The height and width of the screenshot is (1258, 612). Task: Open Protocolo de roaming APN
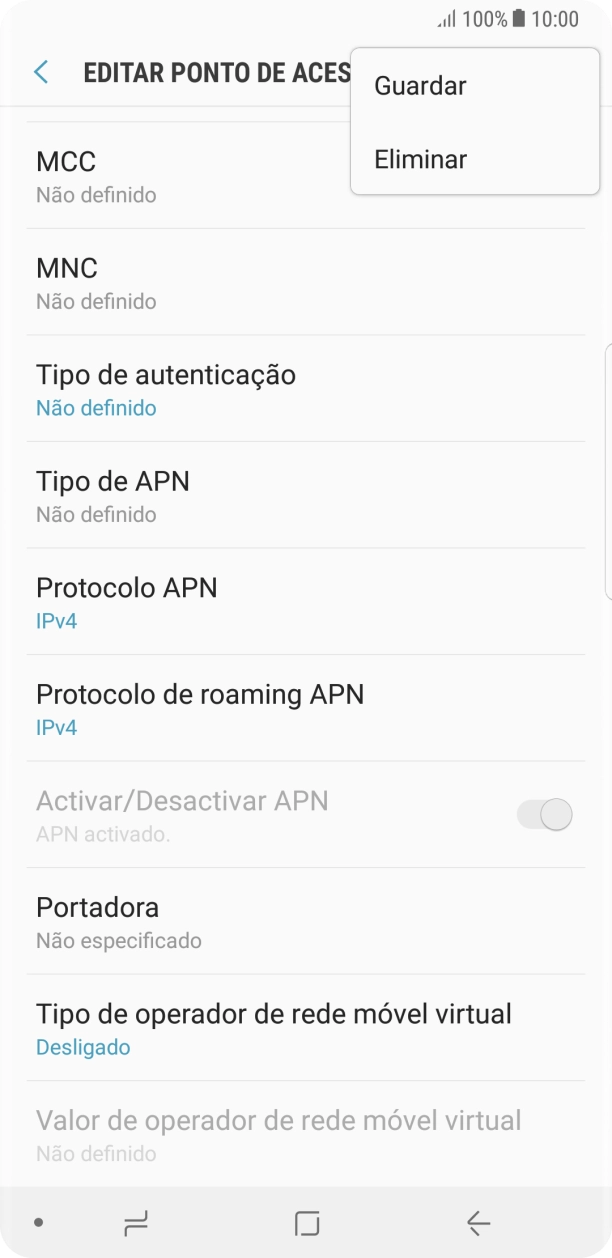click(300, 708)
